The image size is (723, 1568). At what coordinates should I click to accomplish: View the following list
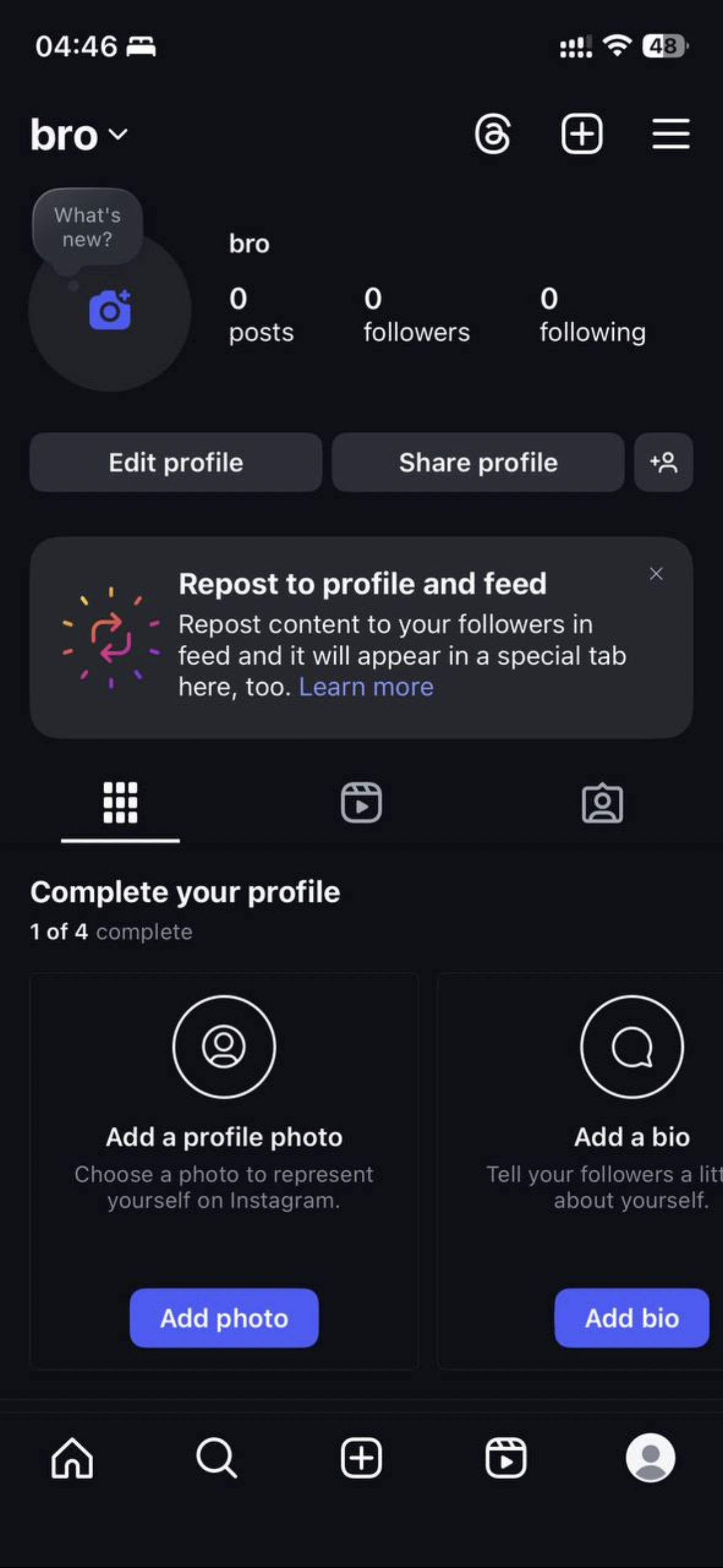[x=592, y=315]
